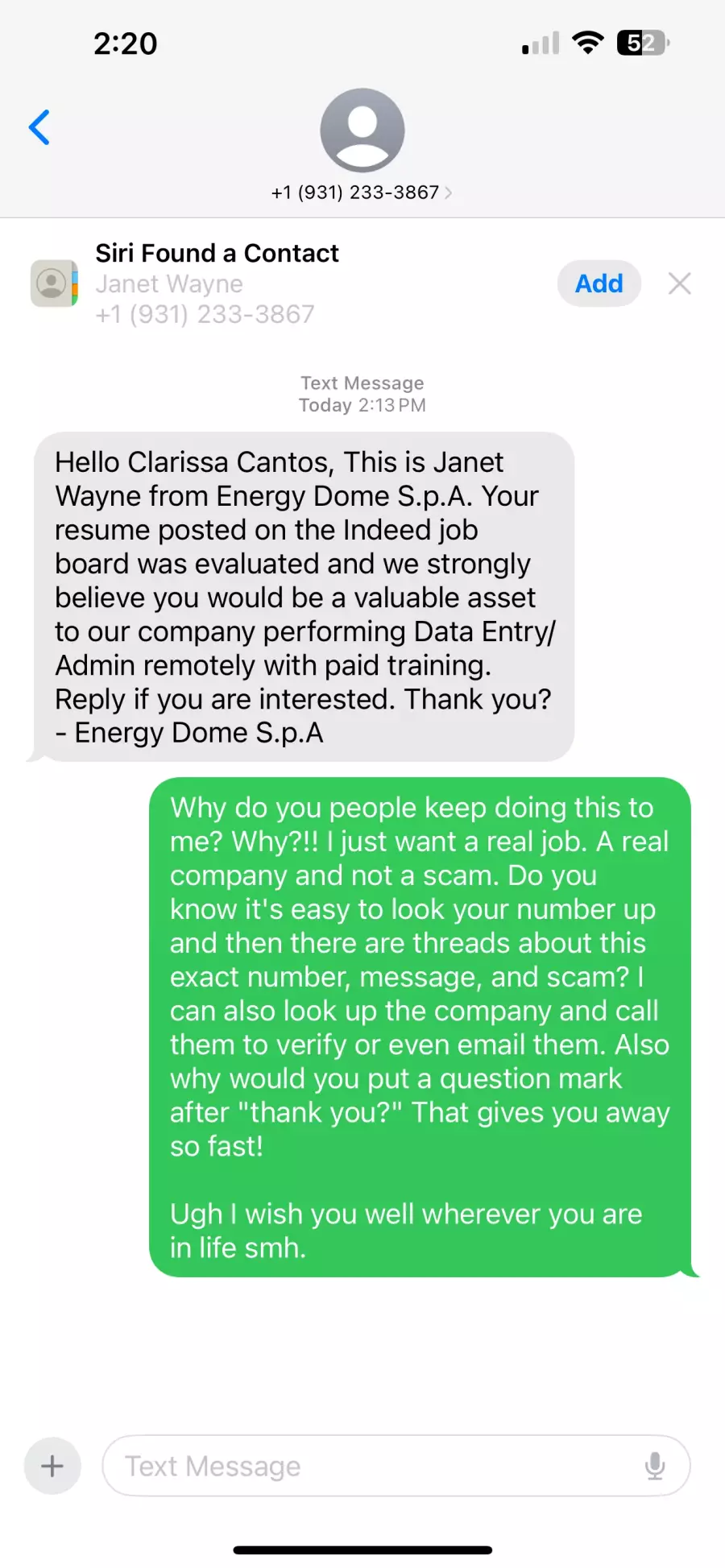
Task: Add Janet Wayne as a contact
Action: 599,283
